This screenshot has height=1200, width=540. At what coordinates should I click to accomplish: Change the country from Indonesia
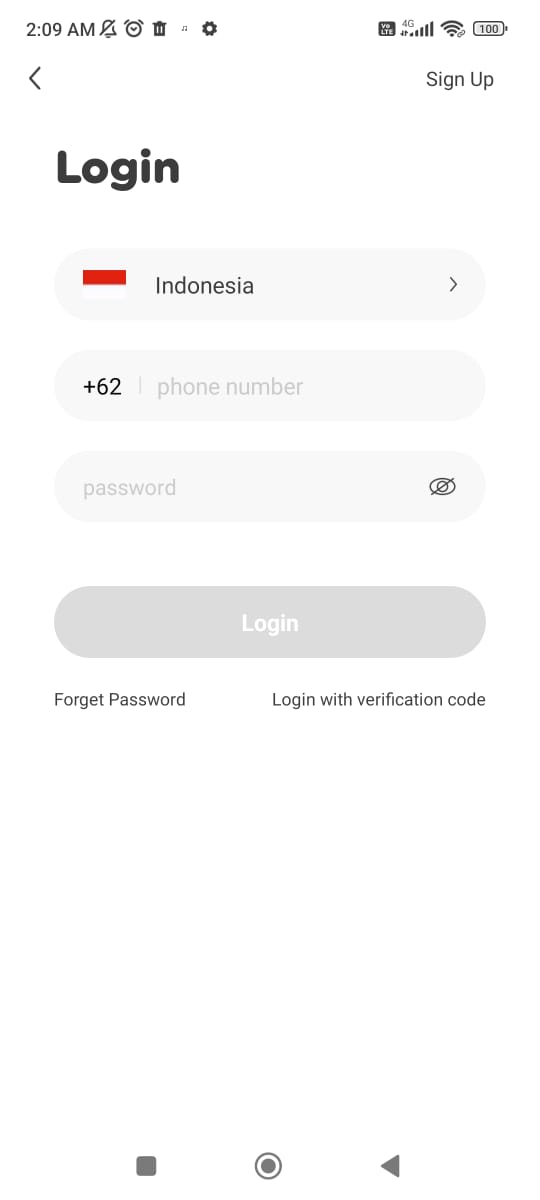tap(270, 285)
